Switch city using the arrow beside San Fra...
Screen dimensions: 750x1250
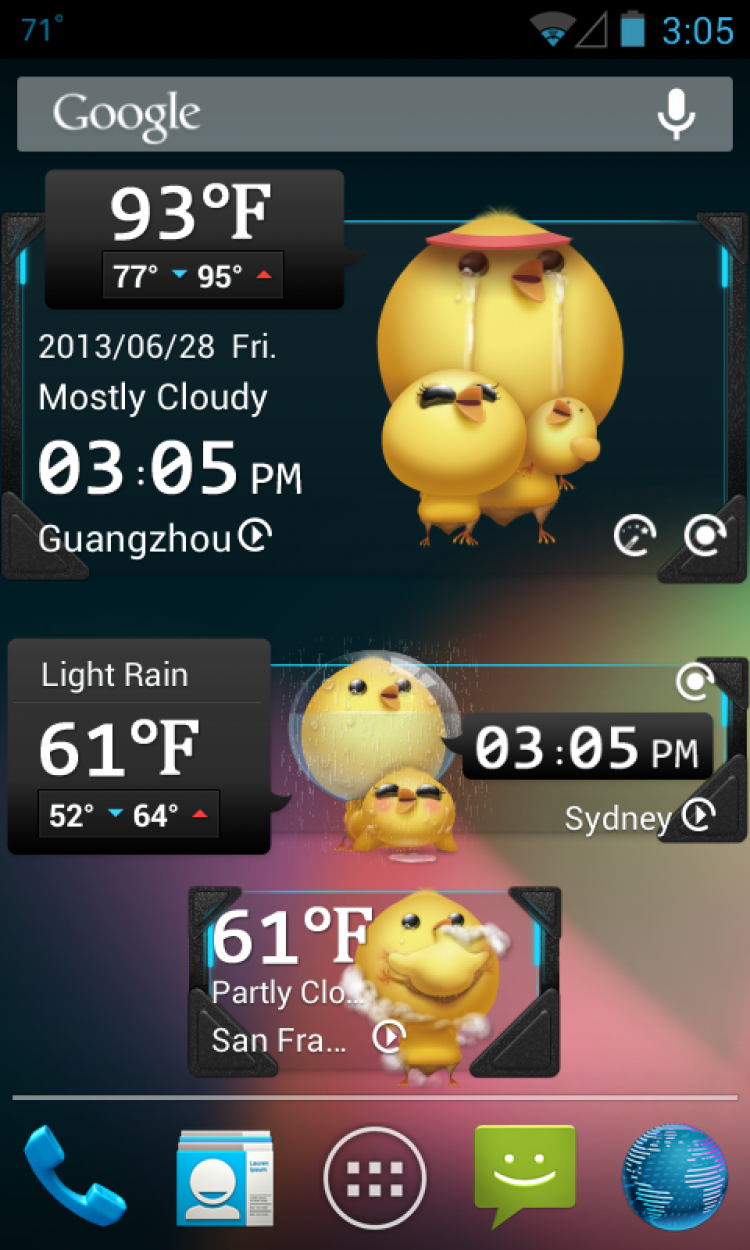388,1037
